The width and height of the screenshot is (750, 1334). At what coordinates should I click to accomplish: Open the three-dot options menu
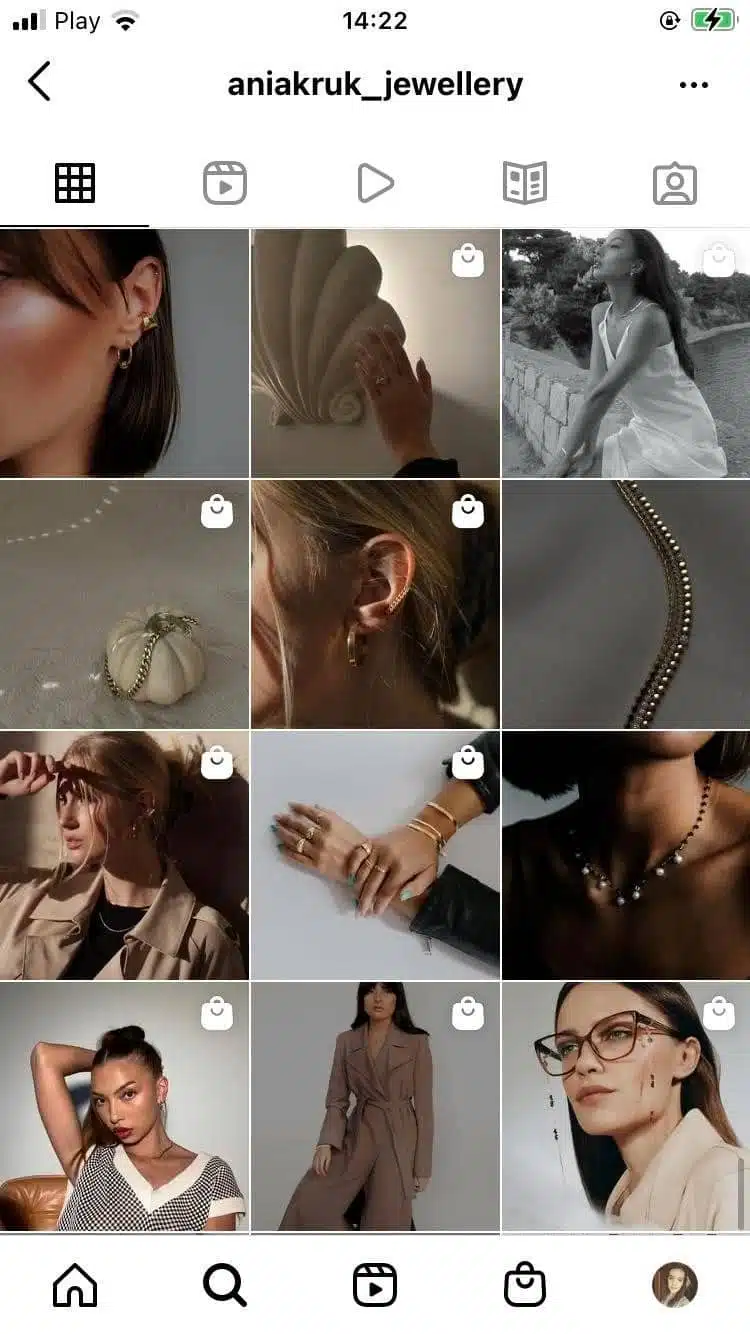coord(693,85)
